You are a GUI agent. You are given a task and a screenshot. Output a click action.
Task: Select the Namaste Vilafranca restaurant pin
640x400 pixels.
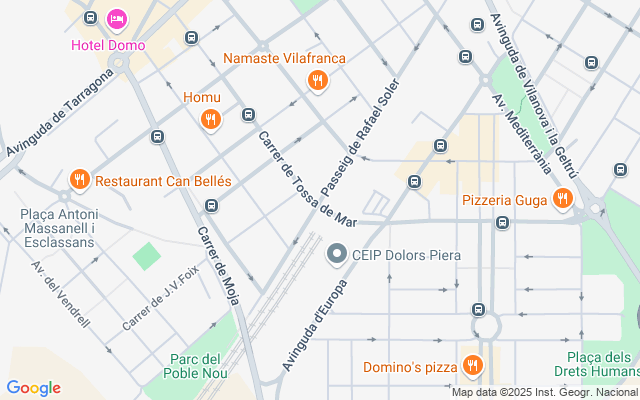pyautogui.click(x=318, y=80)
